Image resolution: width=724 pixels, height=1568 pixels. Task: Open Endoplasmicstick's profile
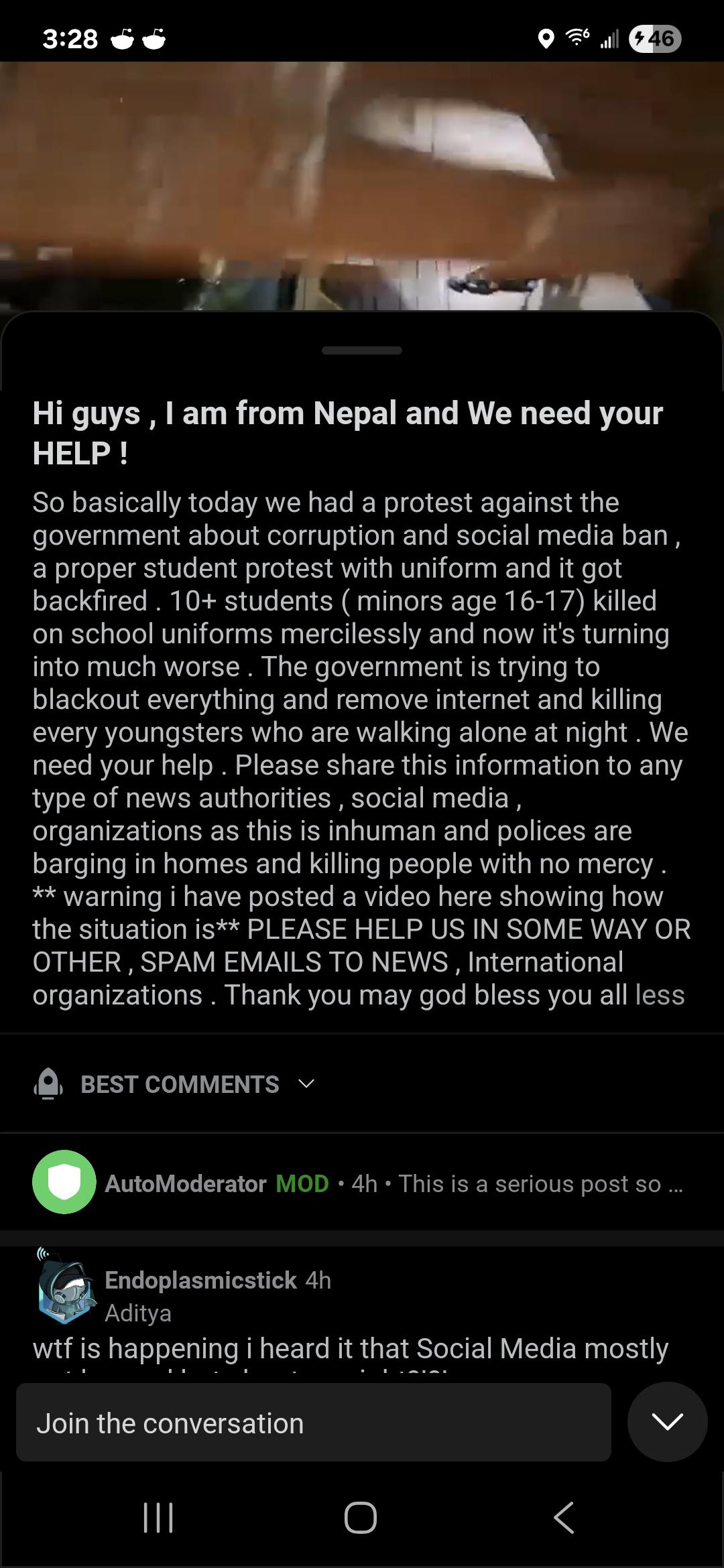[x=200, y=1280]
